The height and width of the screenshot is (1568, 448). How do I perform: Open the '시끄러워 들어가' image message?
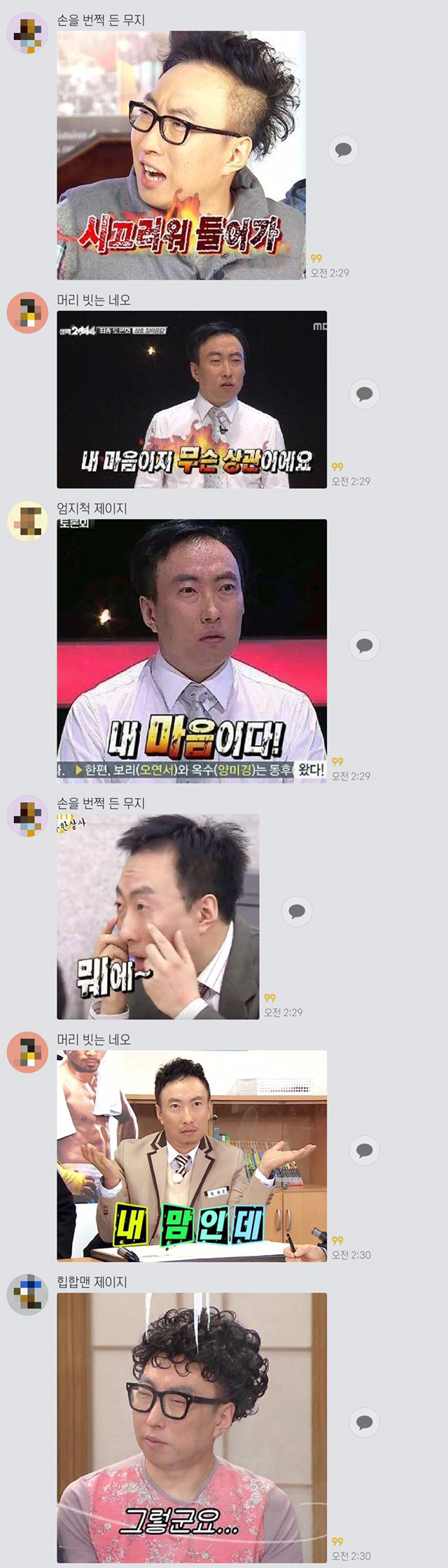181,155
